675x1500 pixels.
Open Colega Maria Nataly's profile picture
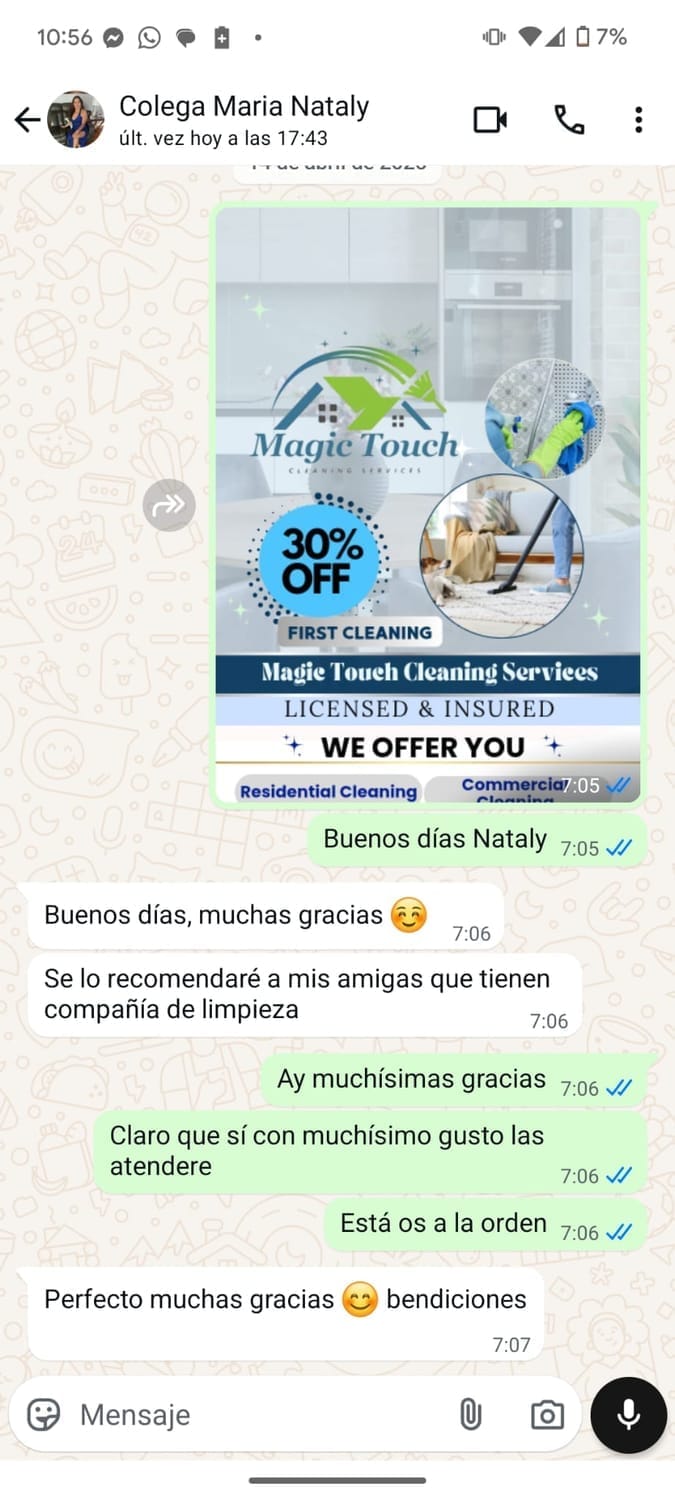(x=76, y=120)
